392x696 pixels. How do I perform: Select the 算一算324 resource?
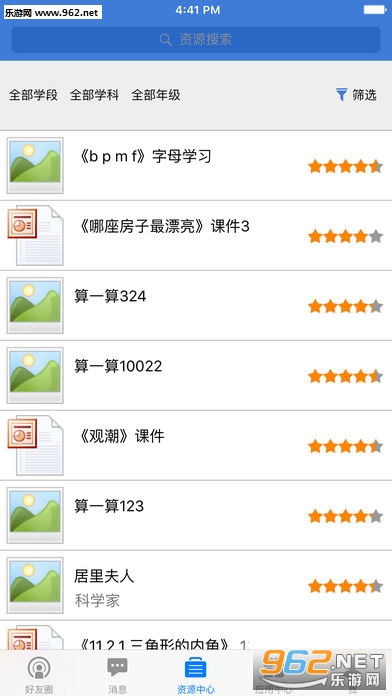click(196, 305)
